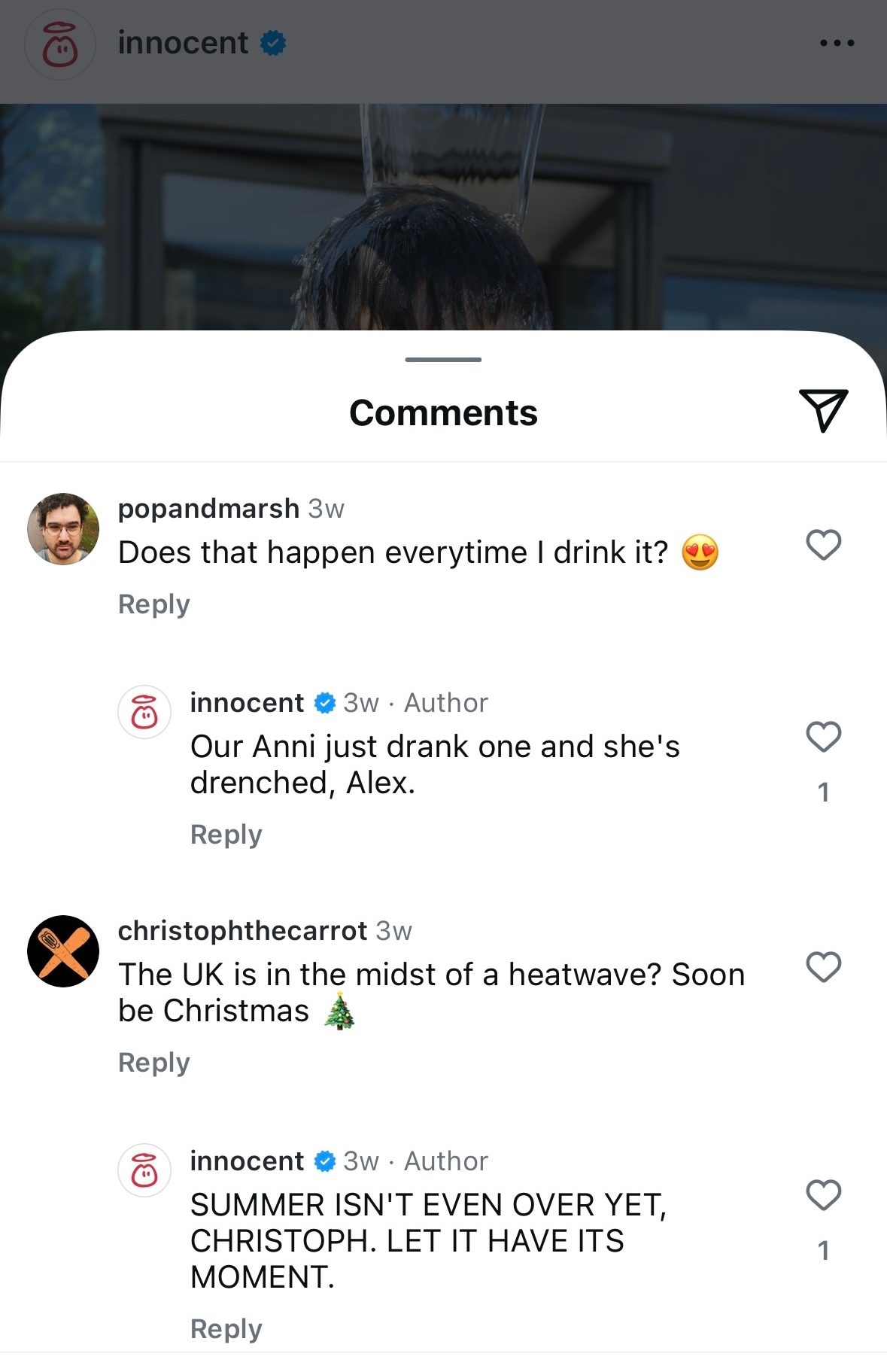The height and width of the screenshot is (1372, 887).
Task: Open the three-dot overflow menu
Action: pos(837,44)
